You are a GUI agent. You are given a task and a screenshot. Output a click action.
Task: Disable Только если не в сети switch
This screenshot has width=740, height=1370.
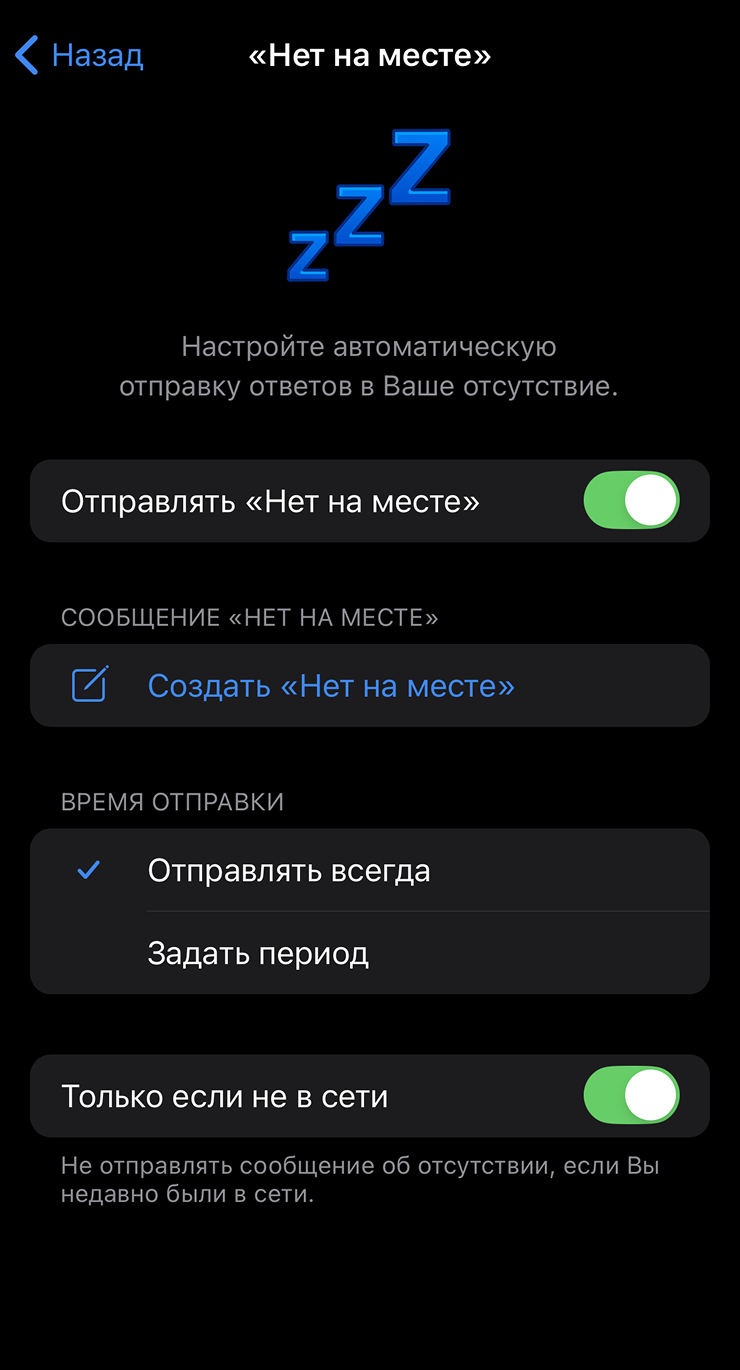click(x=631, y=1096)
